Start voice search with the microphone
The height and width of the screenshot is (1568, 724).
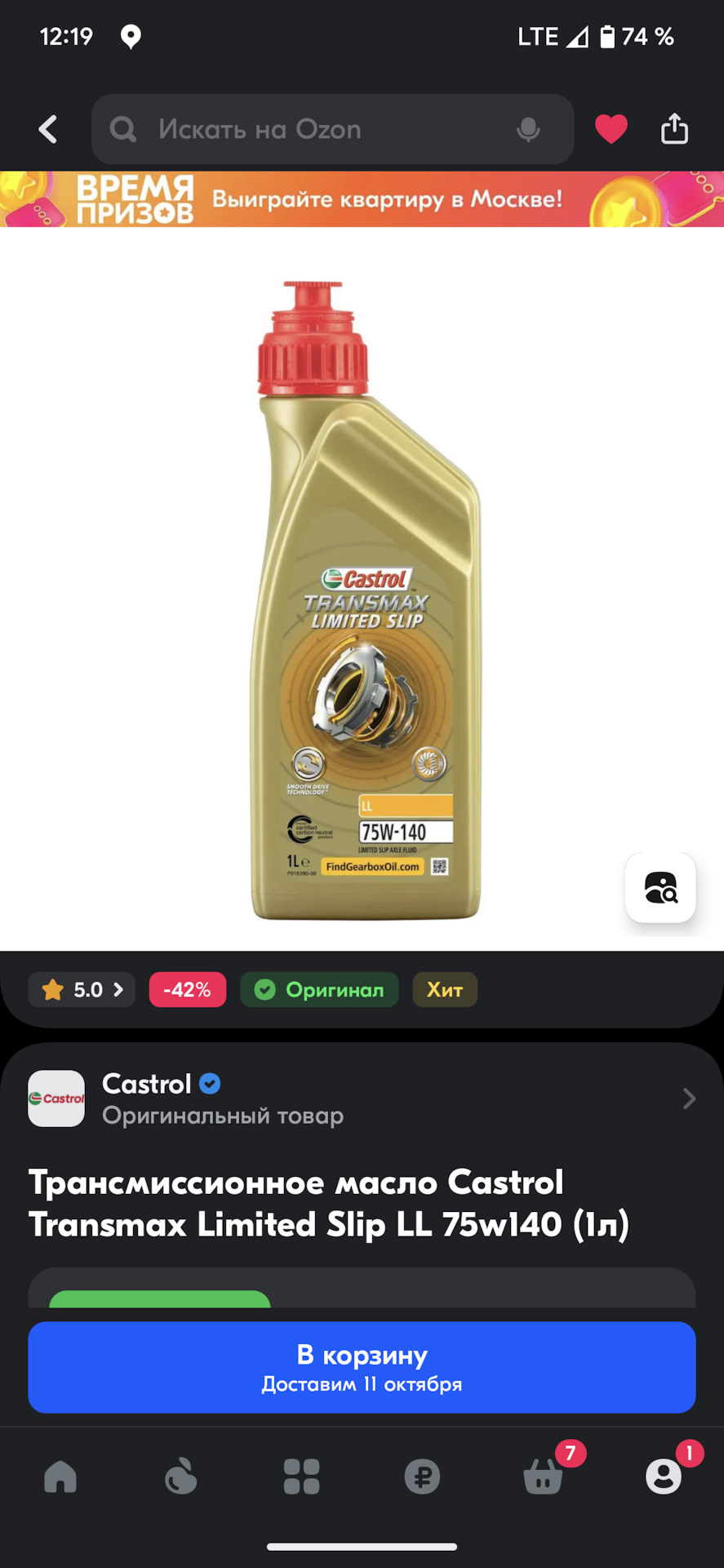tap(528, 129)
